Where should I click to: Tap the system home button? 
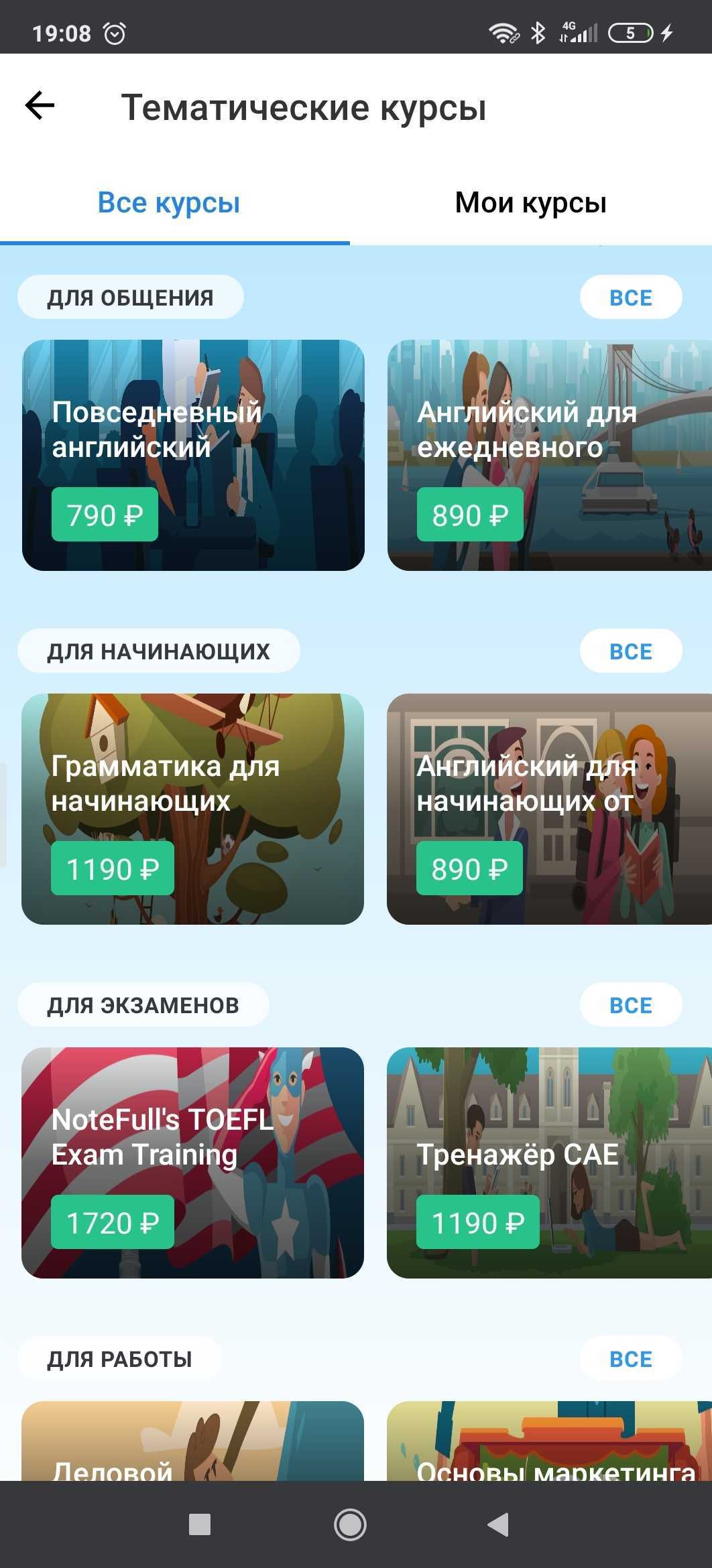[350, 1525]
